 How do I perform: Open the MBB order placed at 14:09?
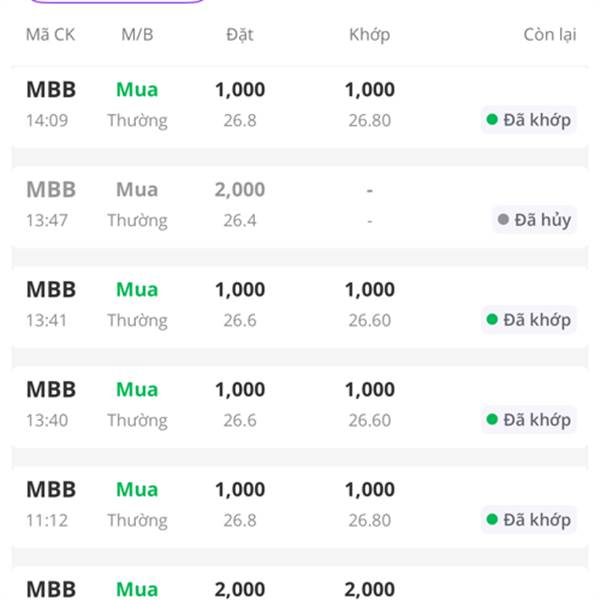point(300,105)
